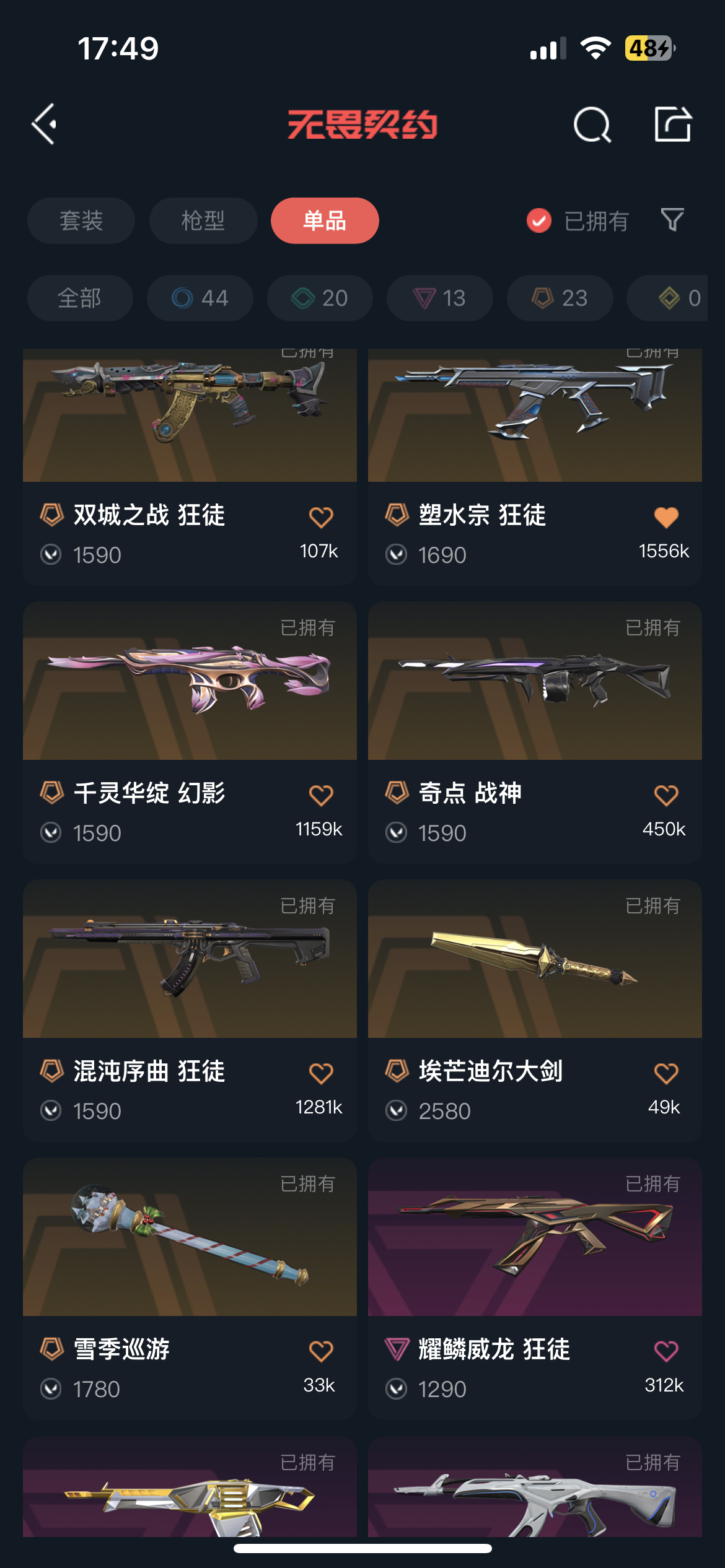Screen dimensions: 725x1568
Task: Open the filter funnel icon
Action: click(672, 220)
